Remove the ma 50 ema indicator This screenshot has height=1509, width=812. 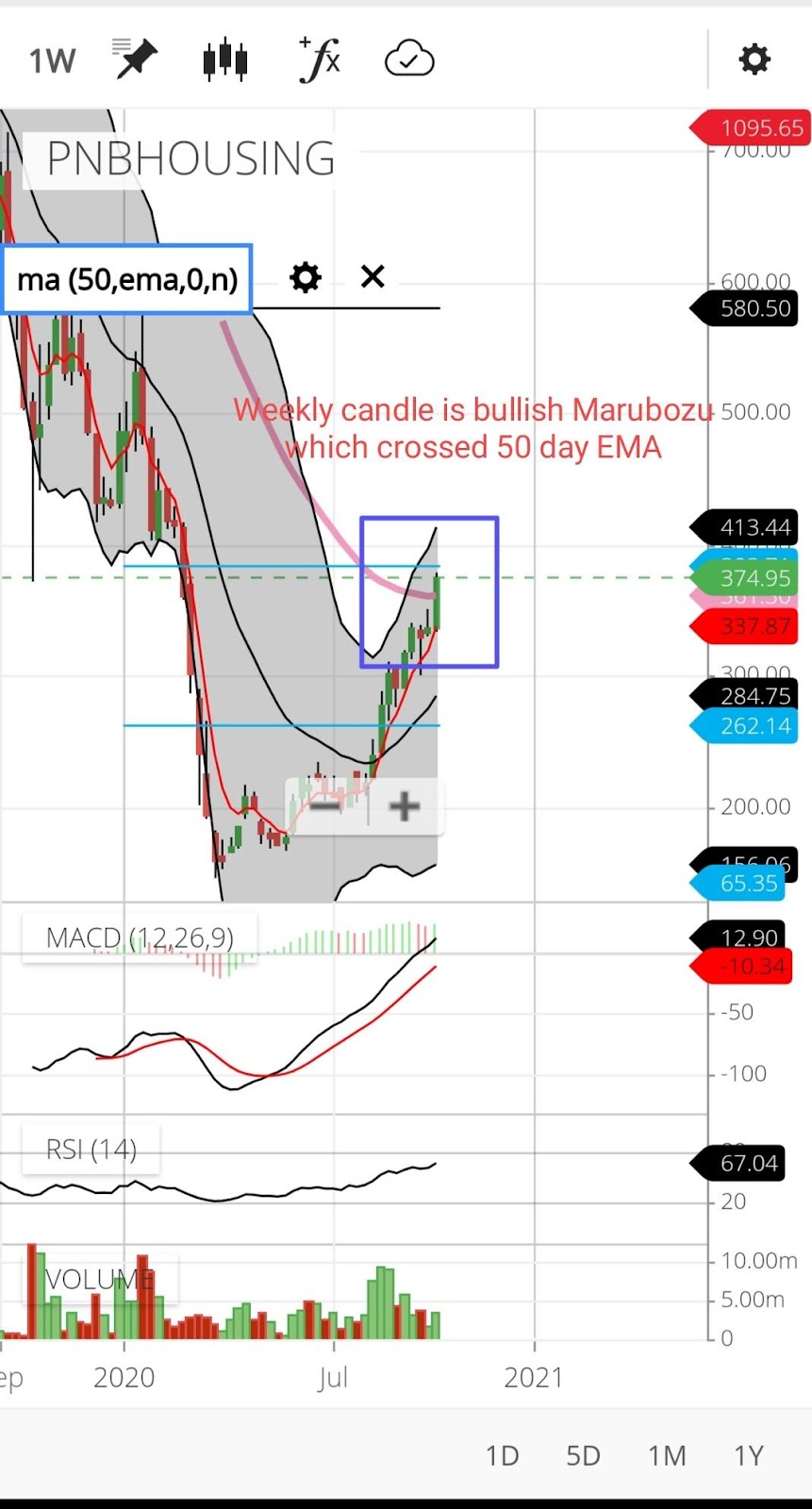373,276
